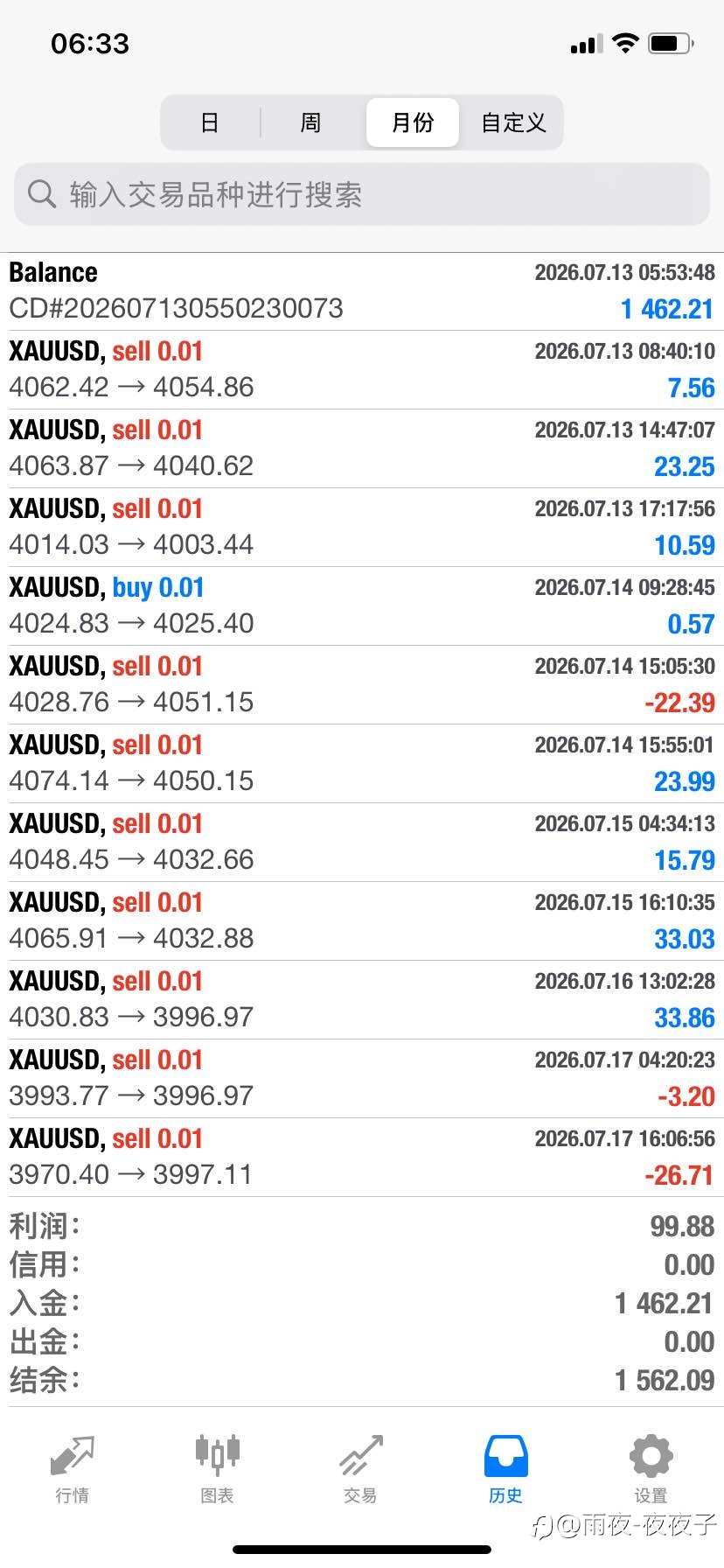Open the XAUUSD sell trade with loss -26.71

click(x=362, y=1158)
